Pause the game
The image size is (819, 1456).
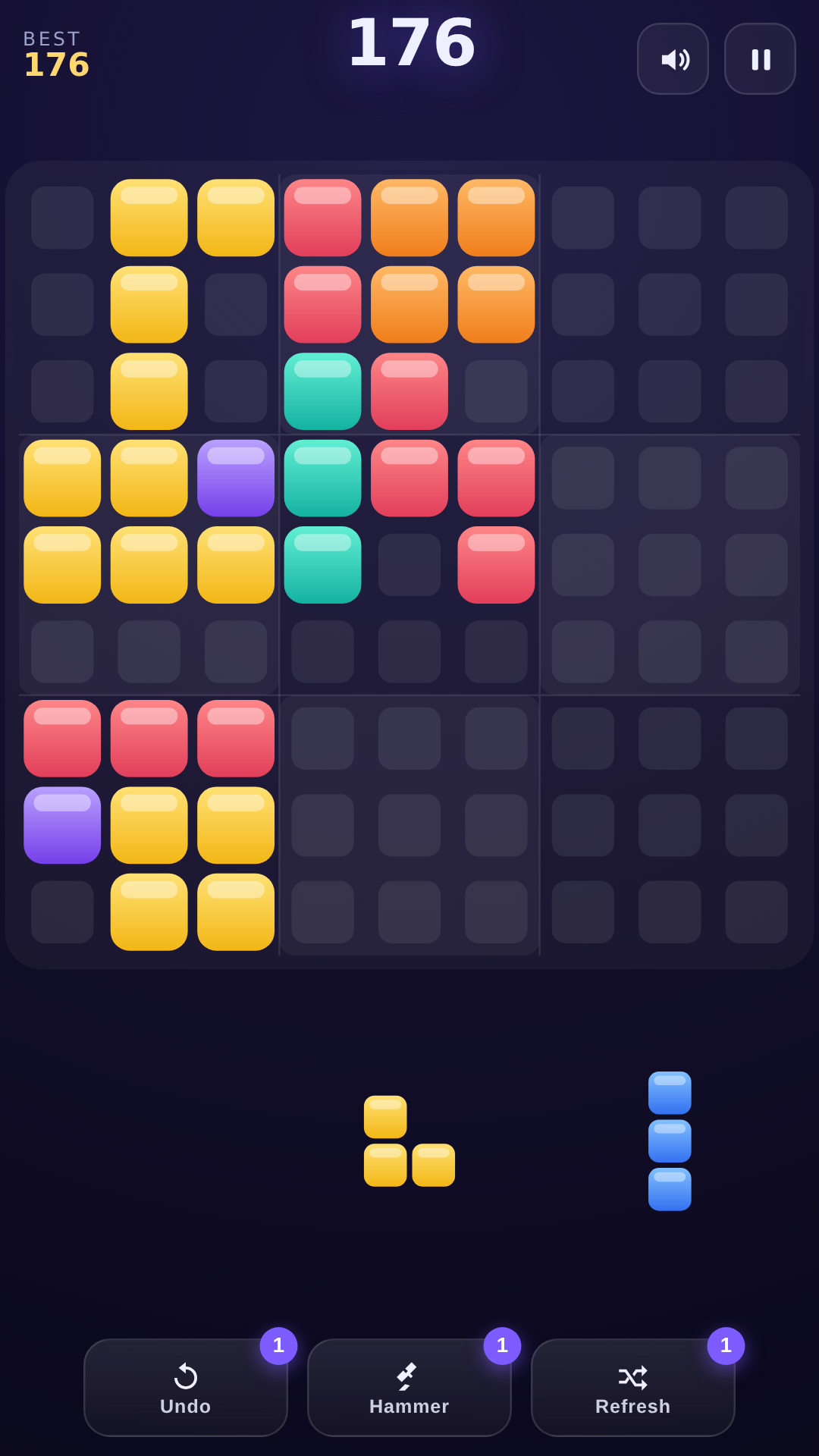(760, 59)
